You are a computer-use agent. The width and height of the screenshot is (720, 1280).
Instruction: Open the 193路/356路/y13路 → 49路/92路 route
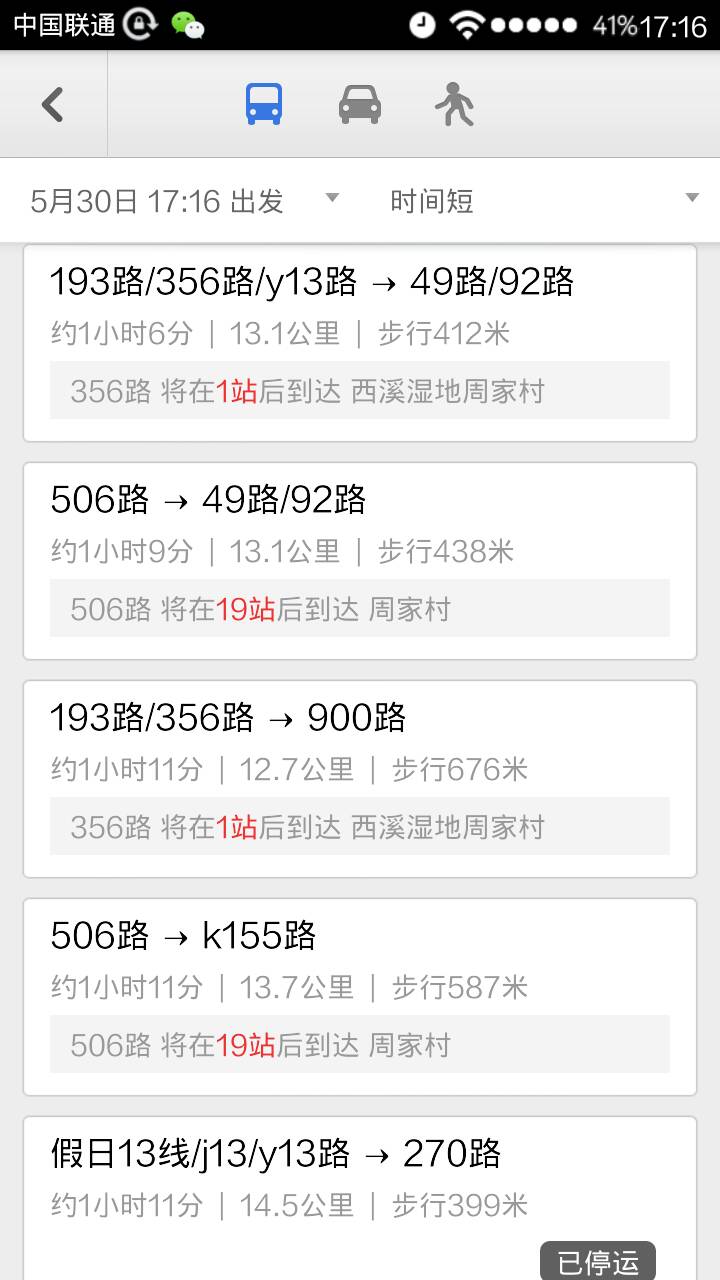pyautogui.click(x=360, y=343)
